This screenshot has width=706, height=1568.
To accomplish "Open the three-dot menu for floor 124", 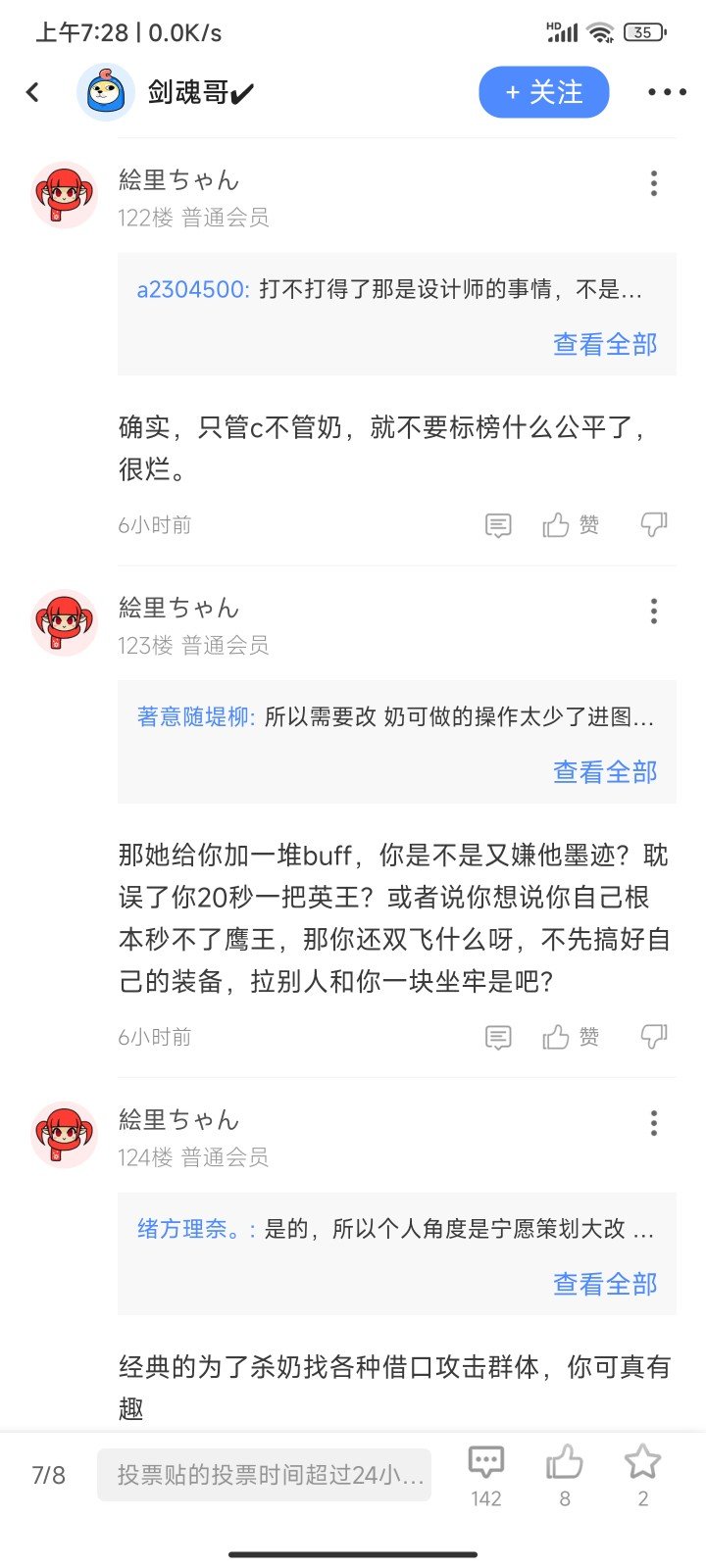I will (x=653, y=1122).
